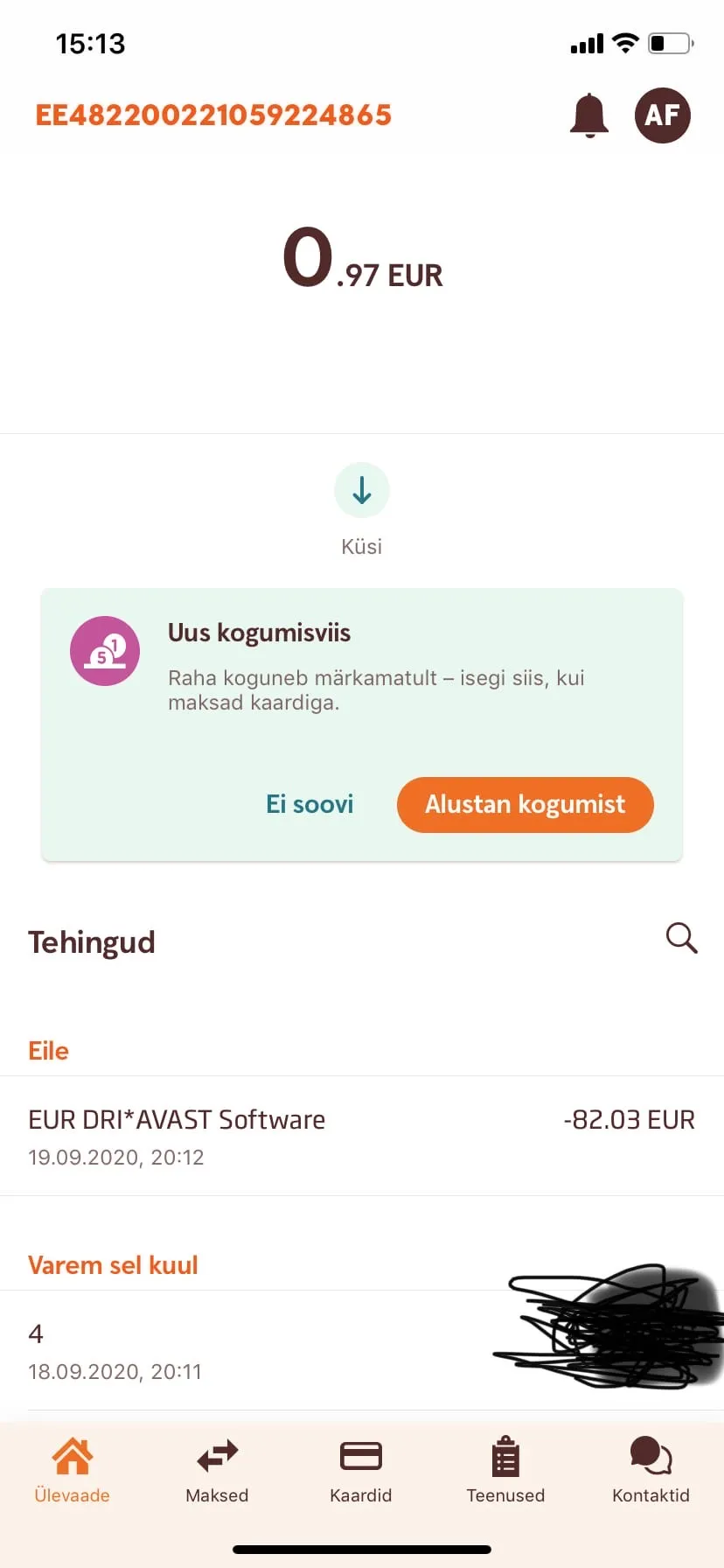Viewport: 724px width, 1568px height.
Task: Go to the Kaardid tab
Action: (361, 1470)
